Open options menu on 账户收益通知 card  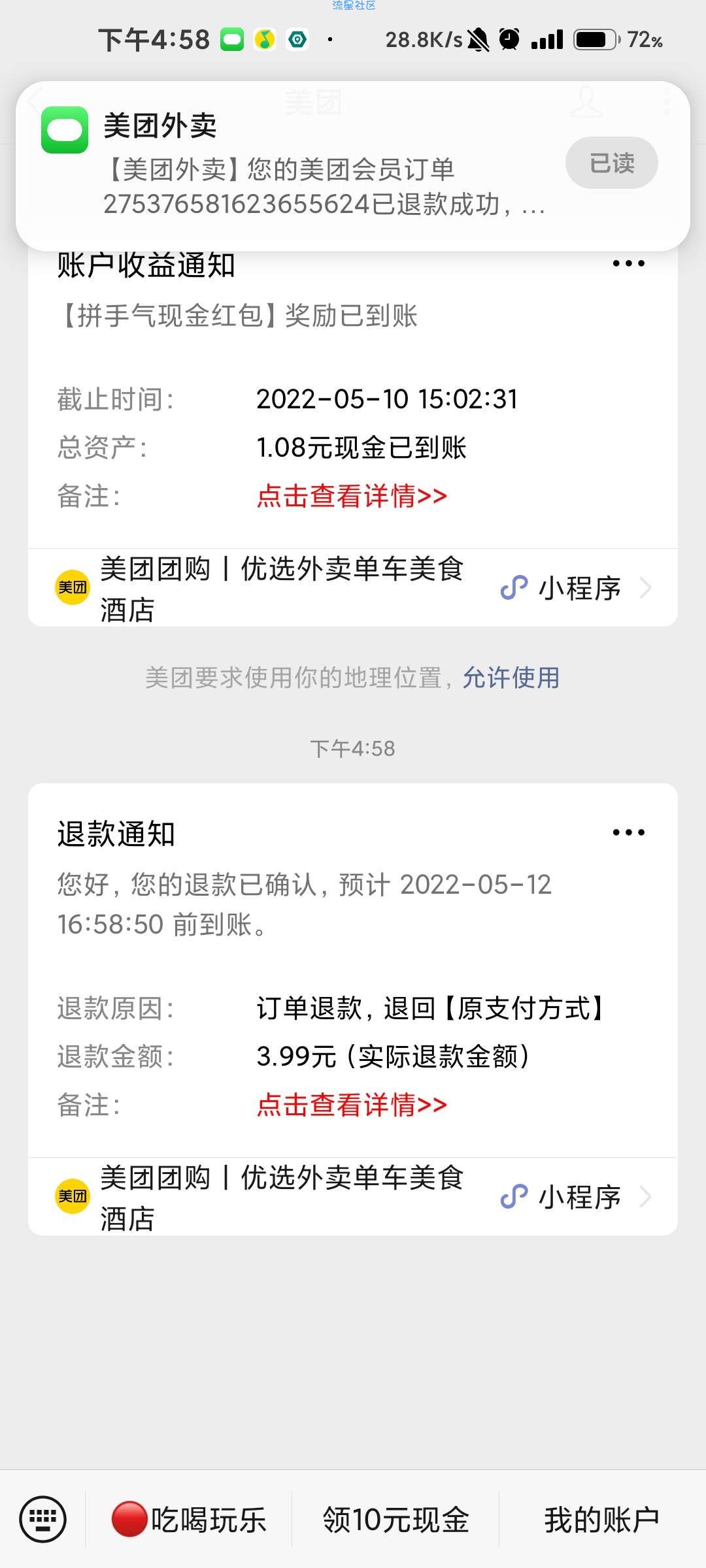(628, 264)
